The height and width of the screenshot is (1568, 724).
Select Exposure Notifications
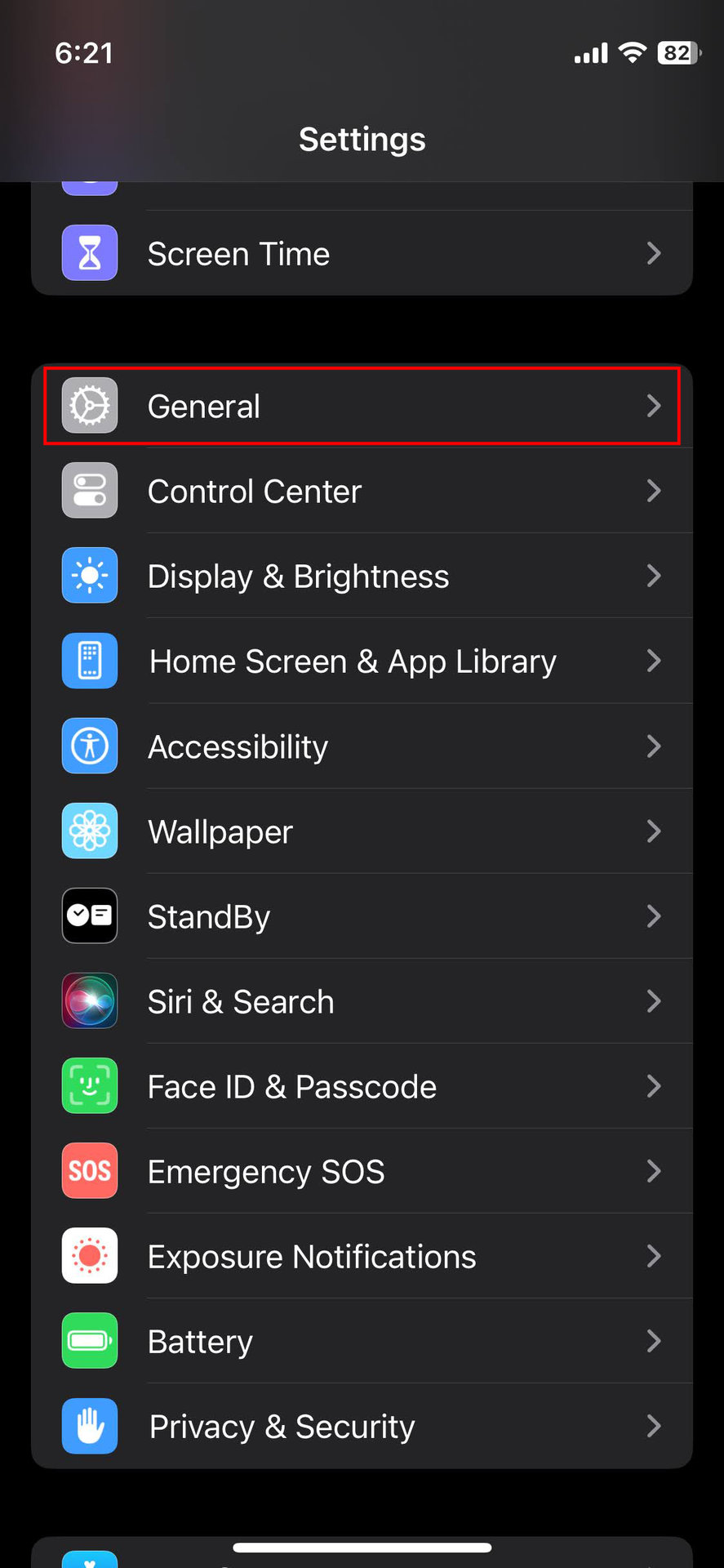point(362,1256)
